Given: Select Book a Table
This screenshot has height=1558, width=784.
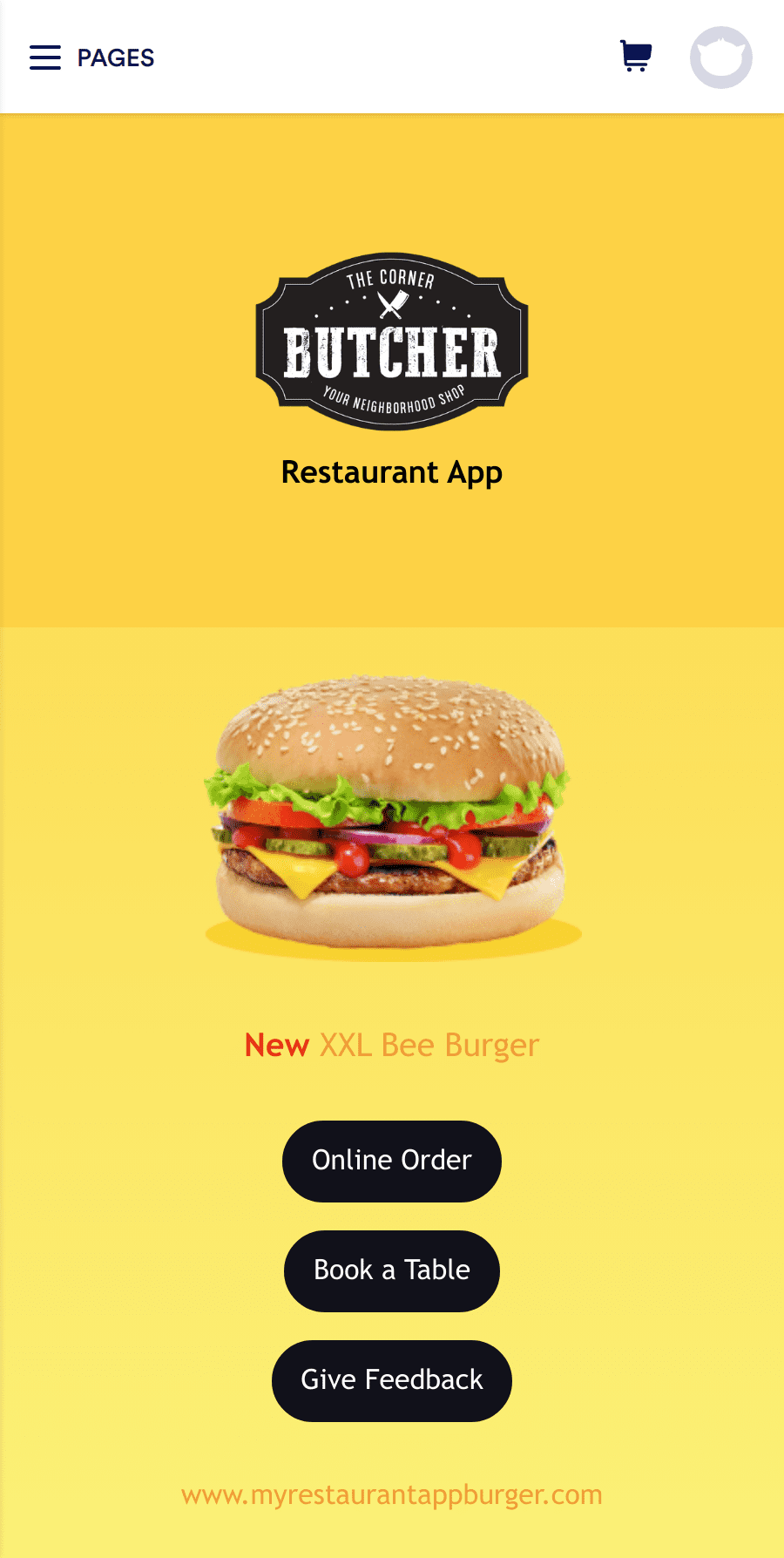Looking at the screenshot, I should click(x=392, y=1270).
